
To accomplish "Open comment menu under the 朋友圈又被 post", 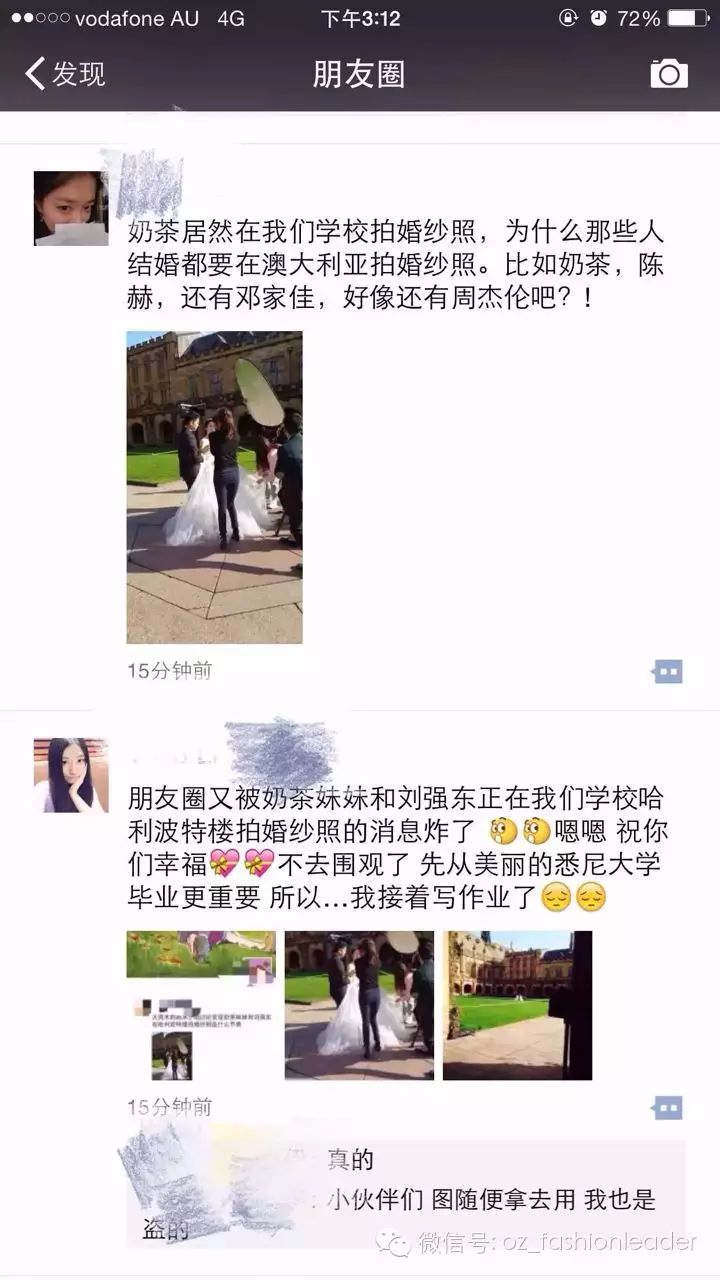I will (667, 1107).
